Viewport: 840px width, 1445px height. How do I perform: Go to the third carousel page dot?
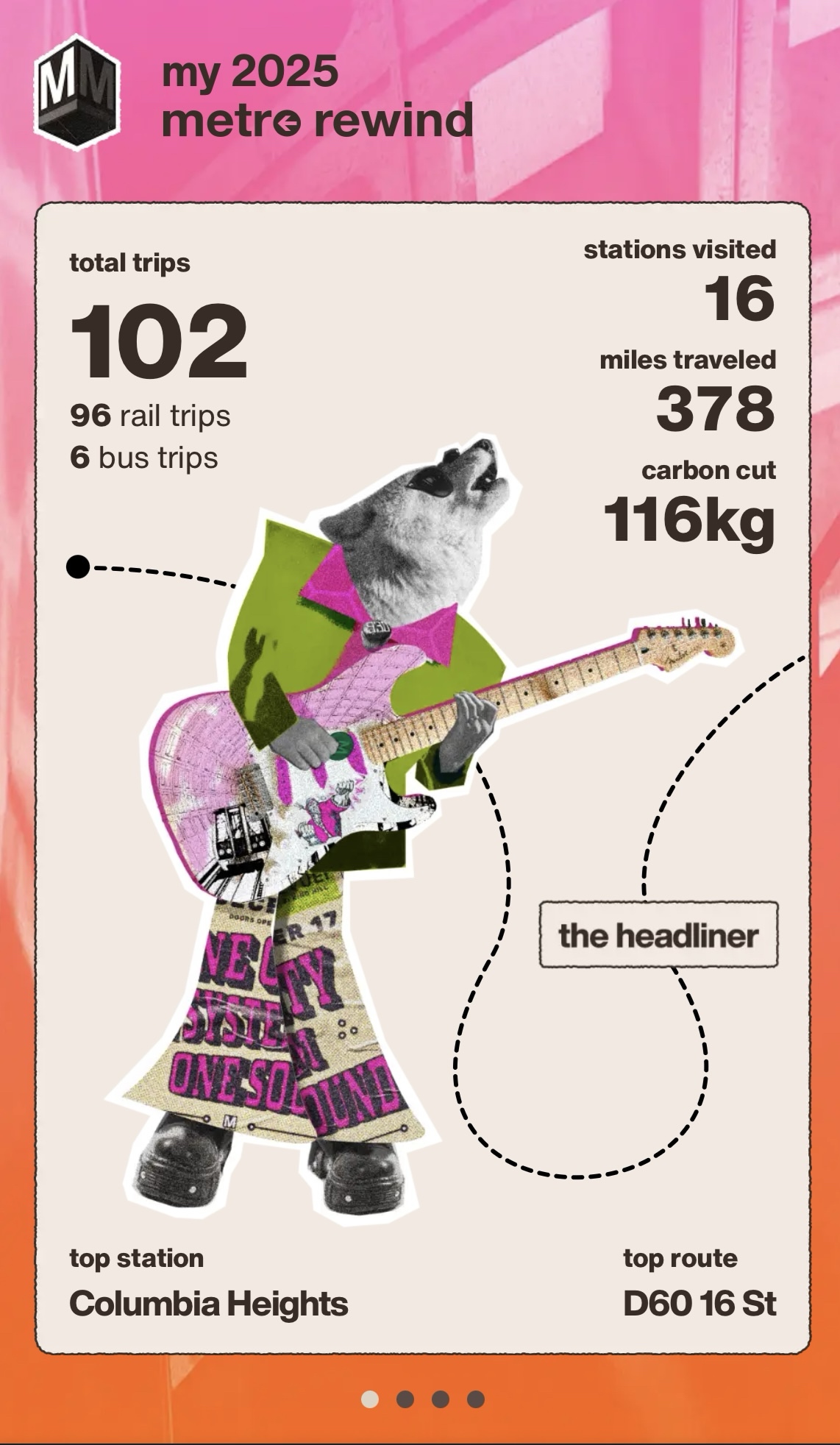point(441,1399)
